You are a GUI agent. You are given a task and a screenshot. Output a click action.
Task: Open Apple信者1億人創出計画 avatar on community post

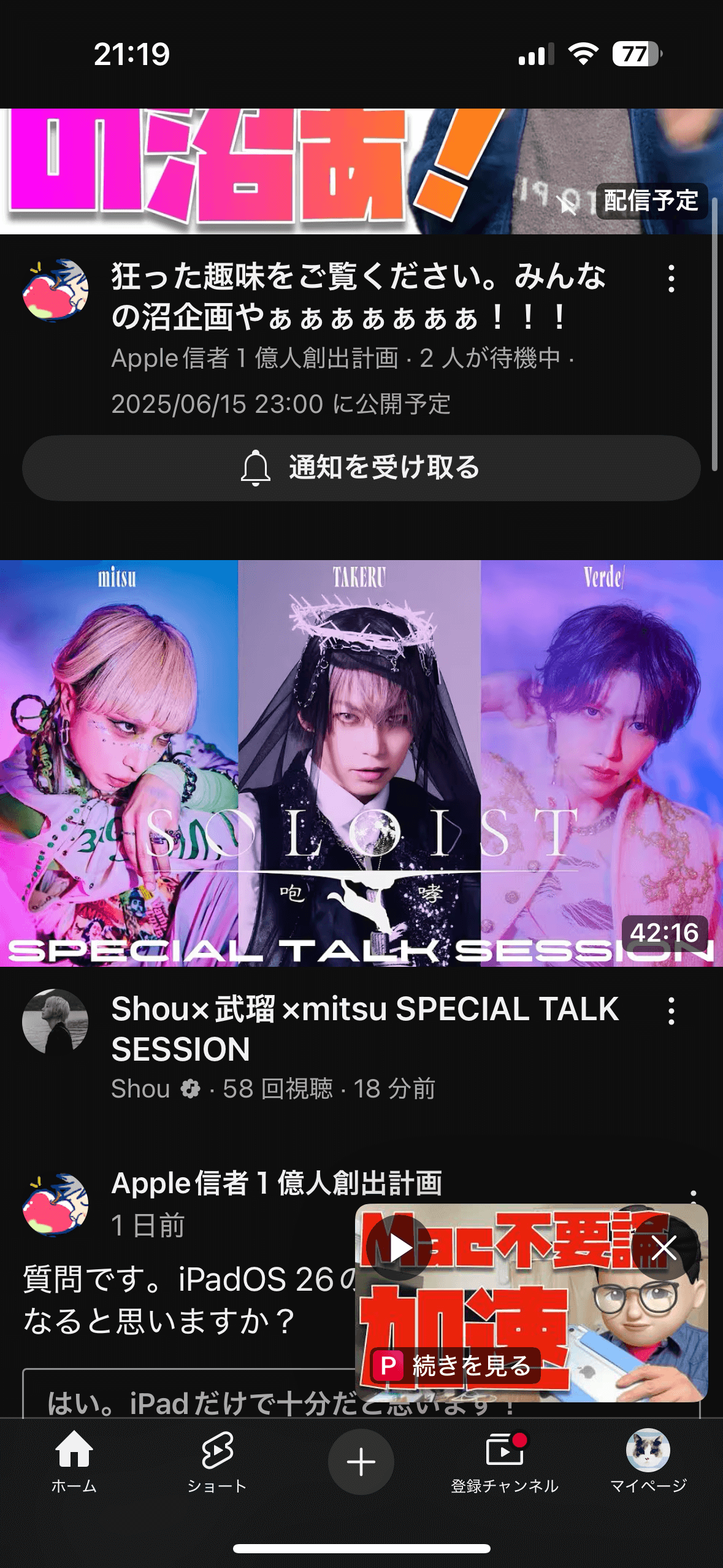[55, 1204]
